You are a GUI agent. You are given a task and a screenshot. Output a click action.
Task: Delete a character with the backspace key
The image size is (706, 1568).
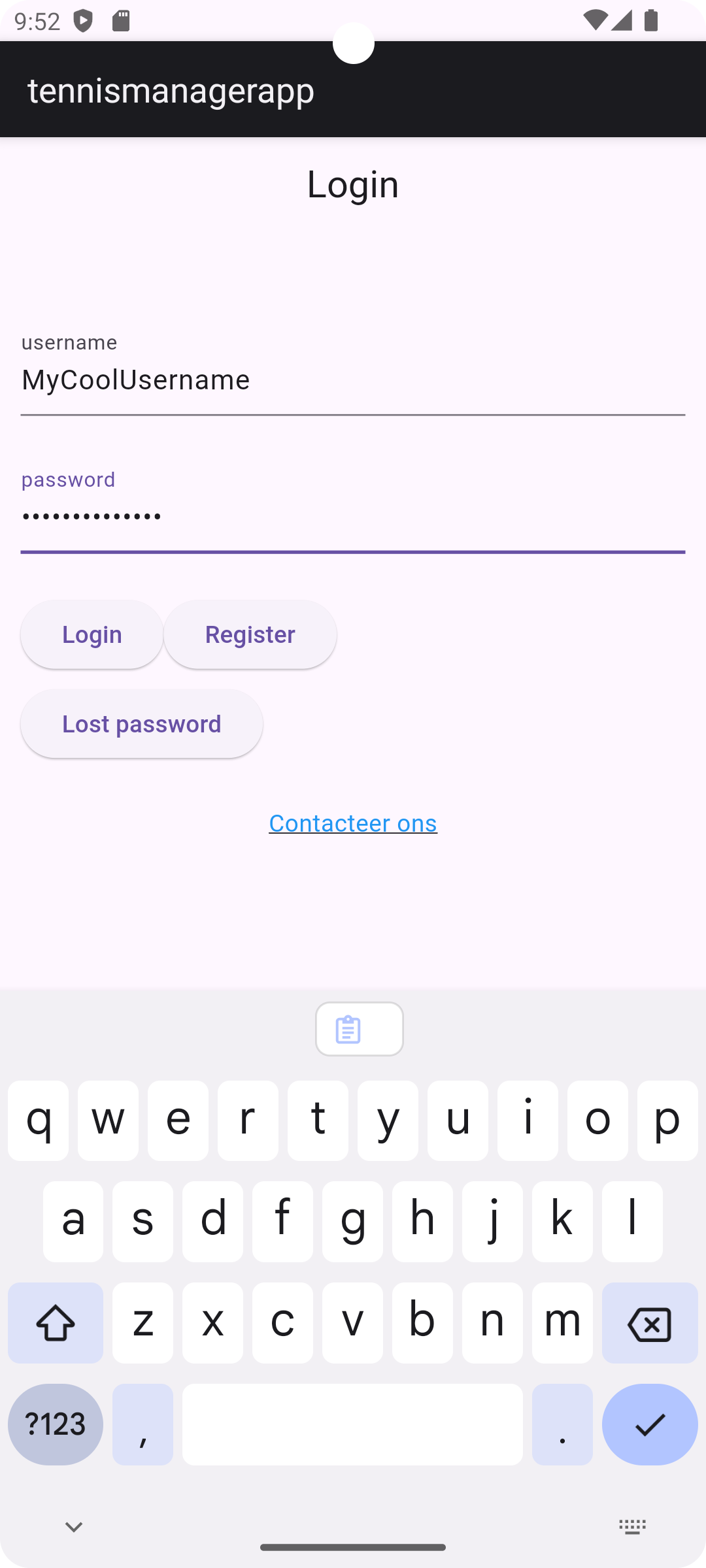point(649,1323)
